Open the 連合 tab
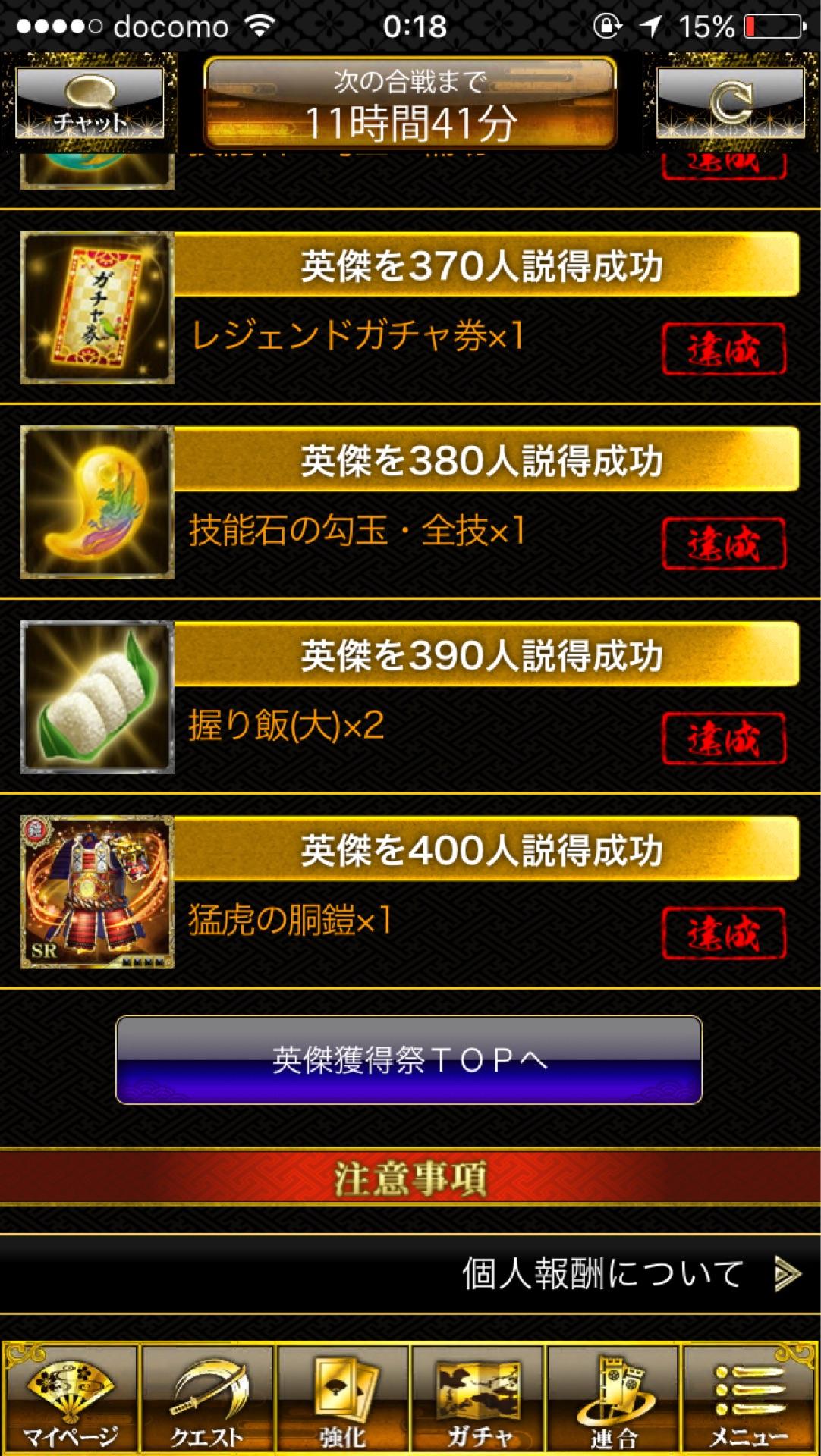This screenshot has width=821, height=1456. tap(614, 1399)
